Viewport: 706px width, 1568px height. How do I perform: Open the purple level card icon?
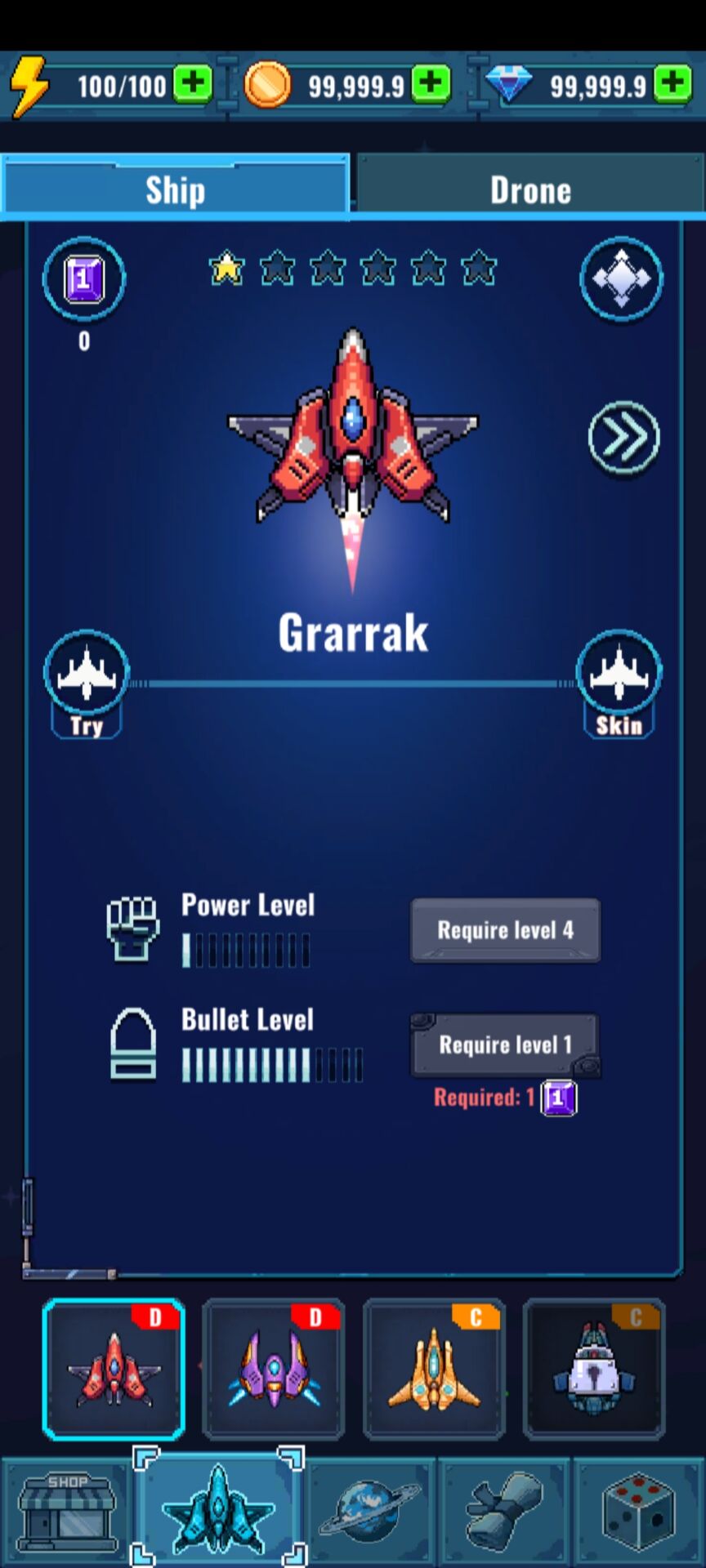pos(84,279)
